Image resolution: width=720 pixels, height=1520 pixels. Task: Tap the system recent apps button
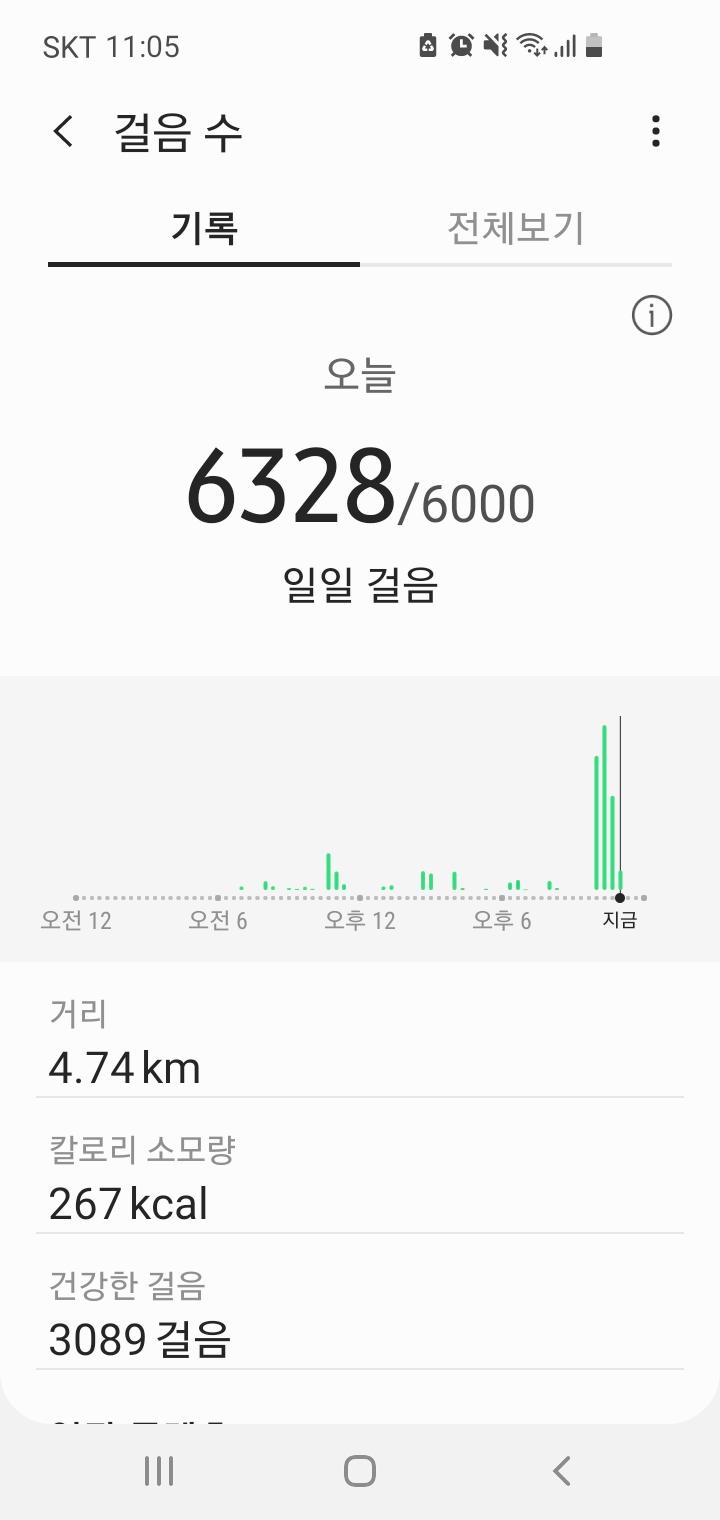coord(159,1470)
